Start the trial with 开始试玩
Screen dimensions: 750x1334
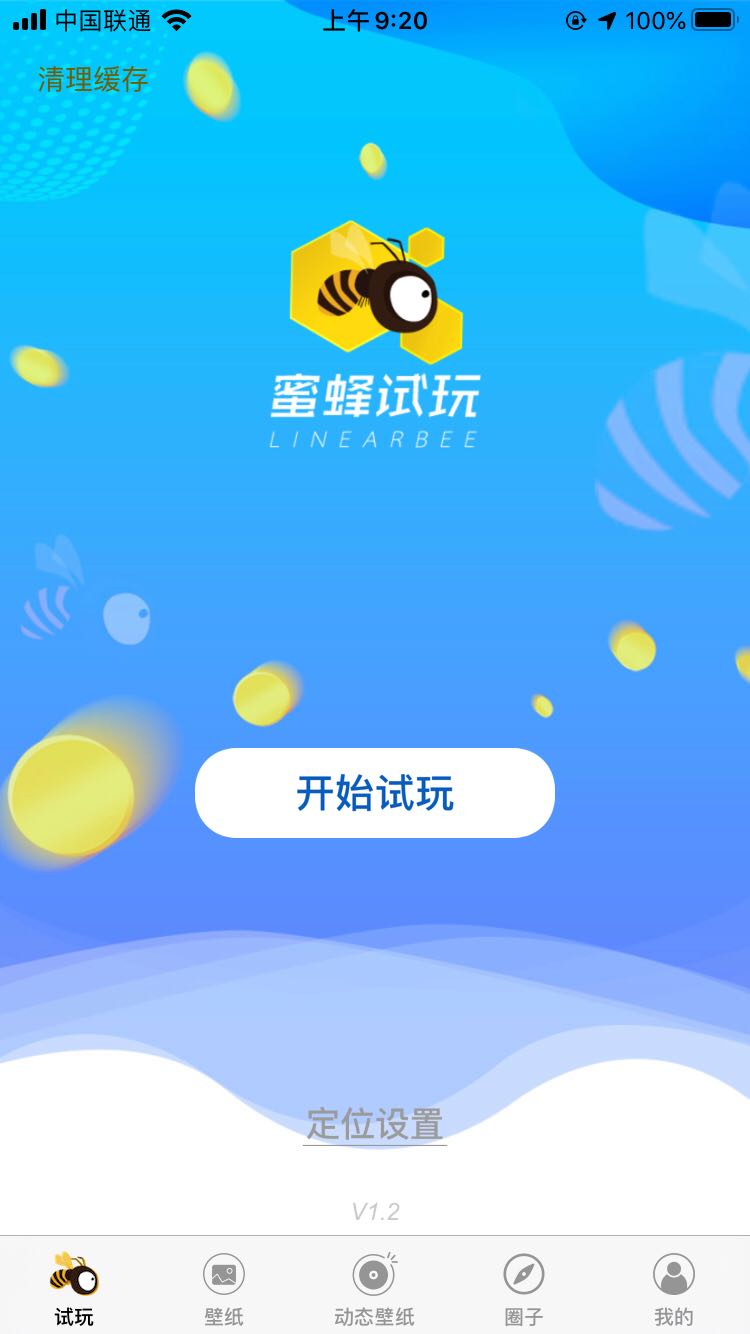(375, 793)
